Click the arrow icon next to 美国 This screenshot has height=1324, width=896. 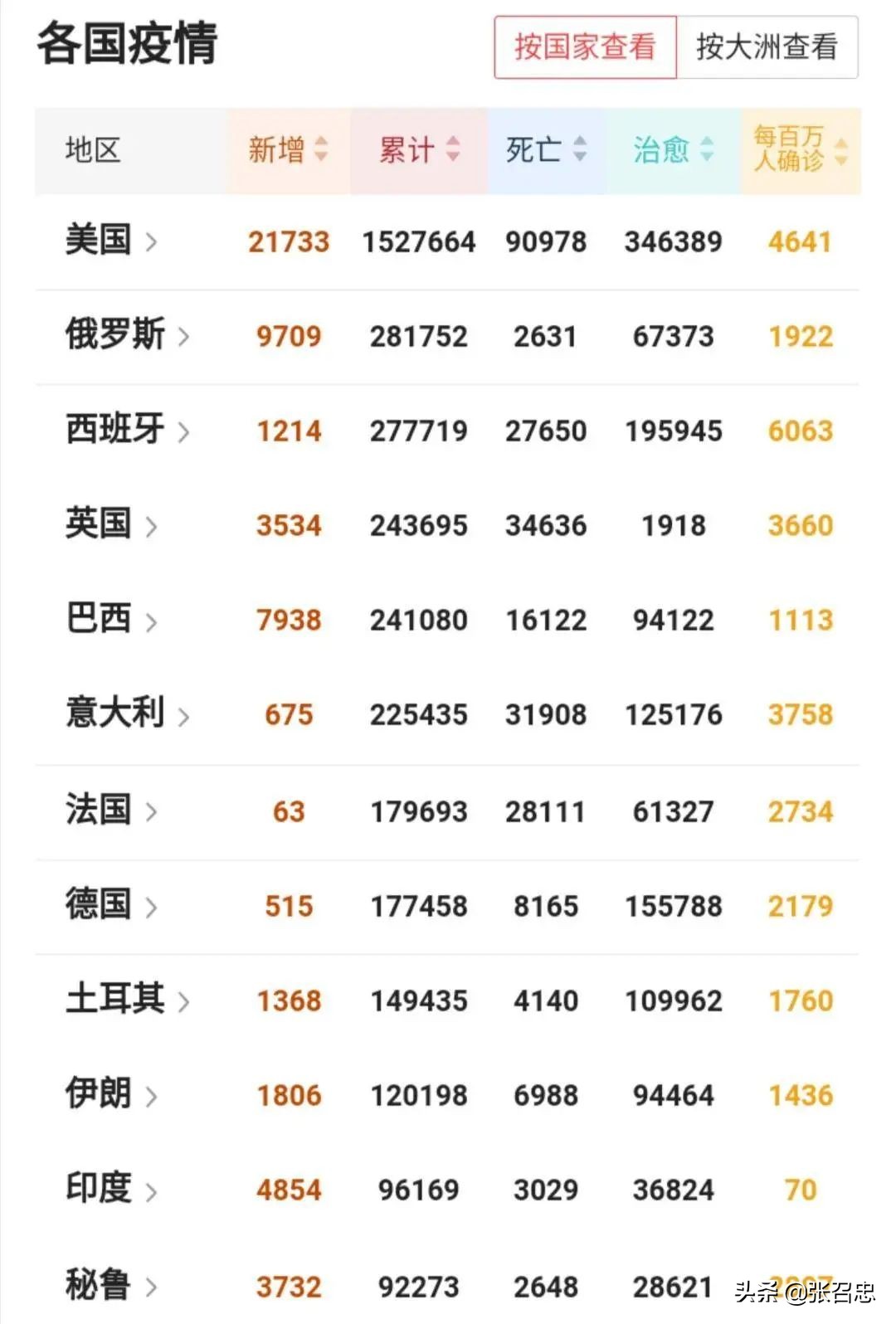(153, 241)
